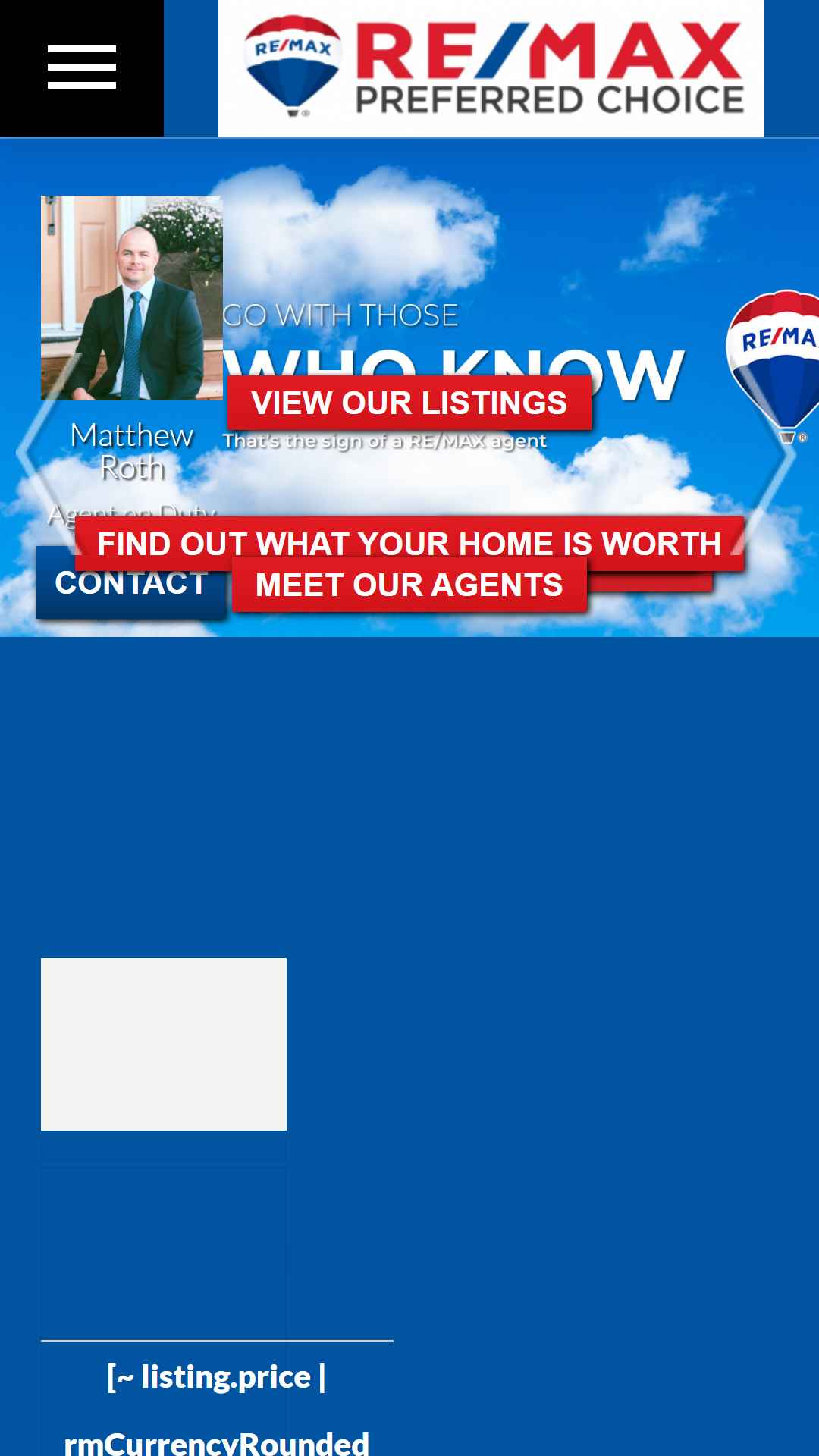The height and width of the screenshot is (1456, 819).
Task: Open the listing card image placeholder
Action: 164,1043
